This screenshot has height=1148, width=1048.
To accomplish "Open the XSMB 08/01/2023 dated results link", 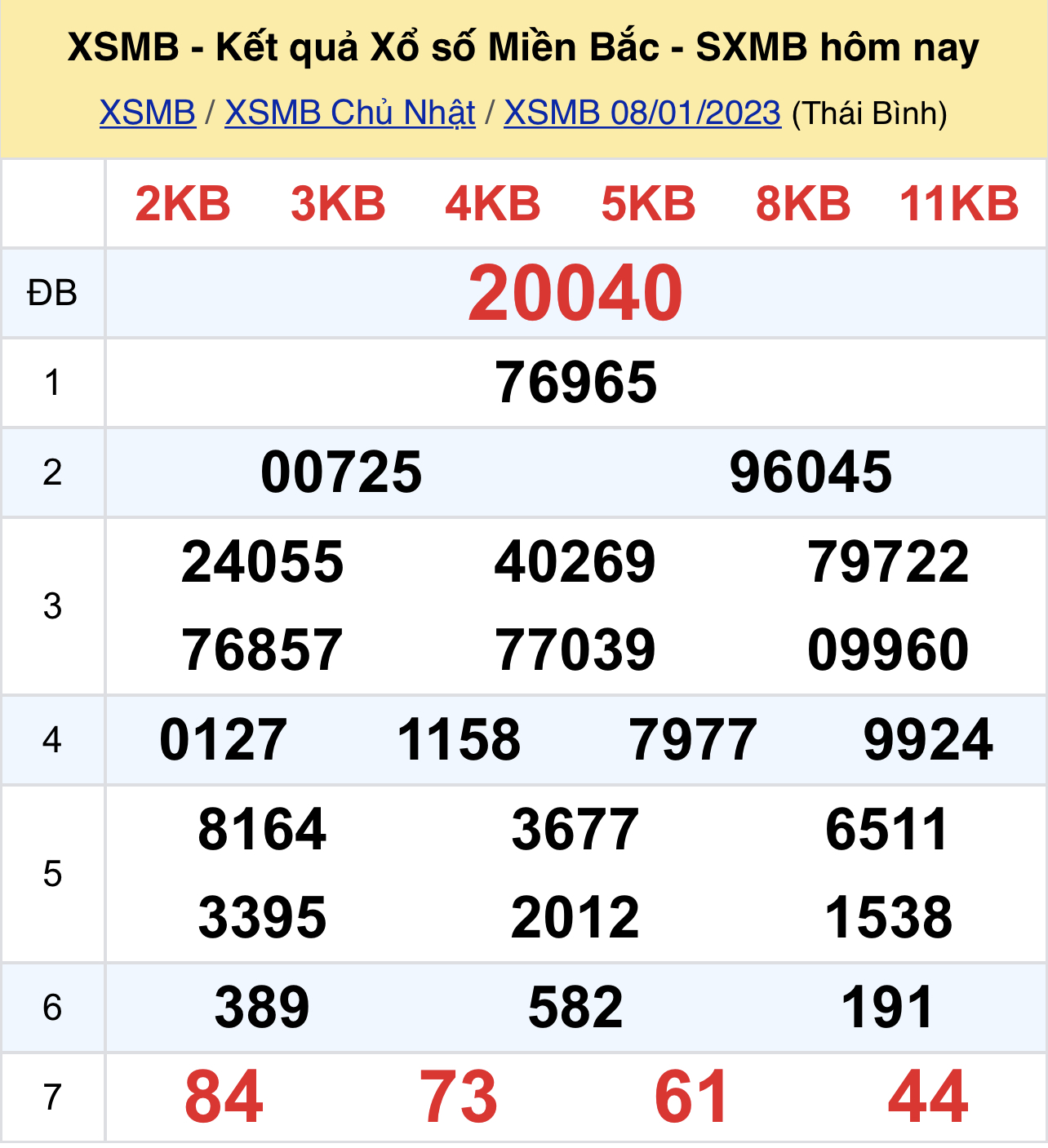I will [642, 113].
